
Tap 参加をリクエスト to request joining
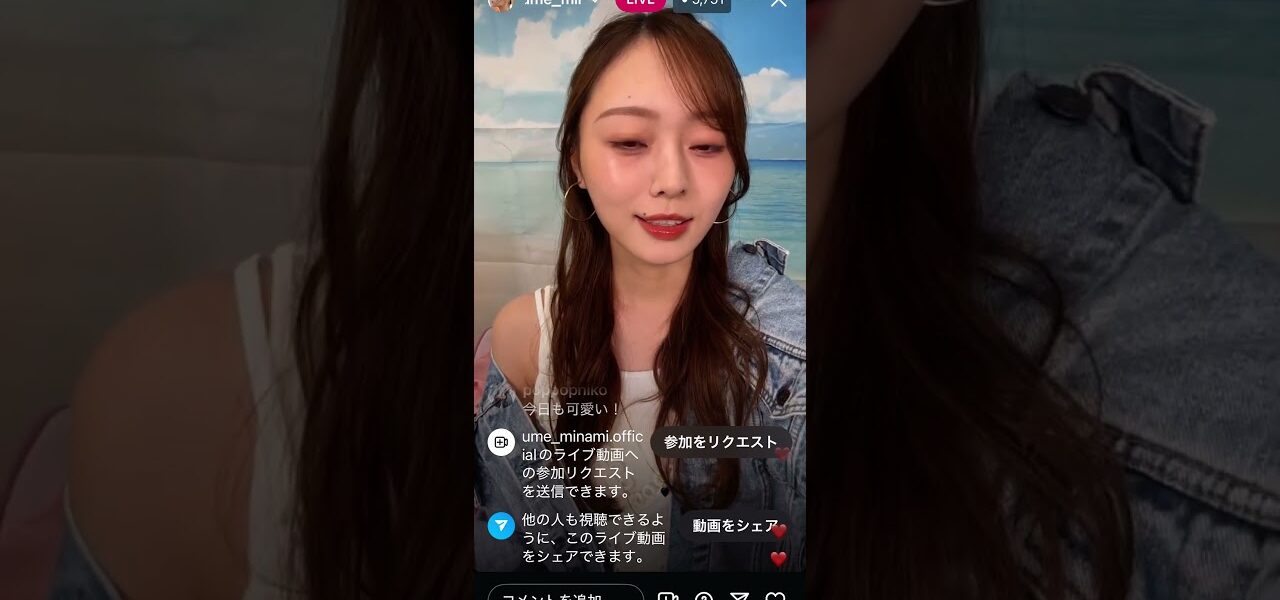coord(720,442)
